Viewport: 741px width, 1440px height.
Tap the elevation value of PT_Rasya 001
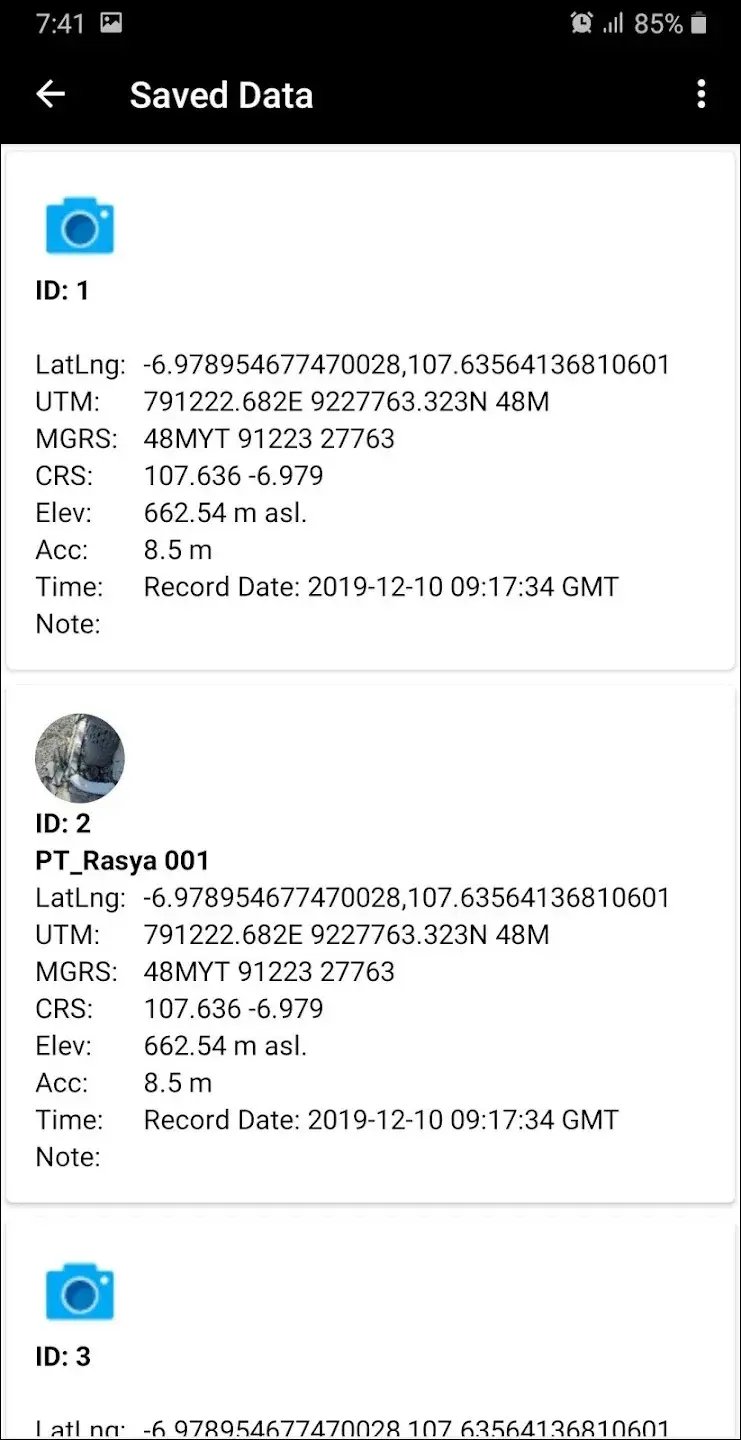[225, 1046]
